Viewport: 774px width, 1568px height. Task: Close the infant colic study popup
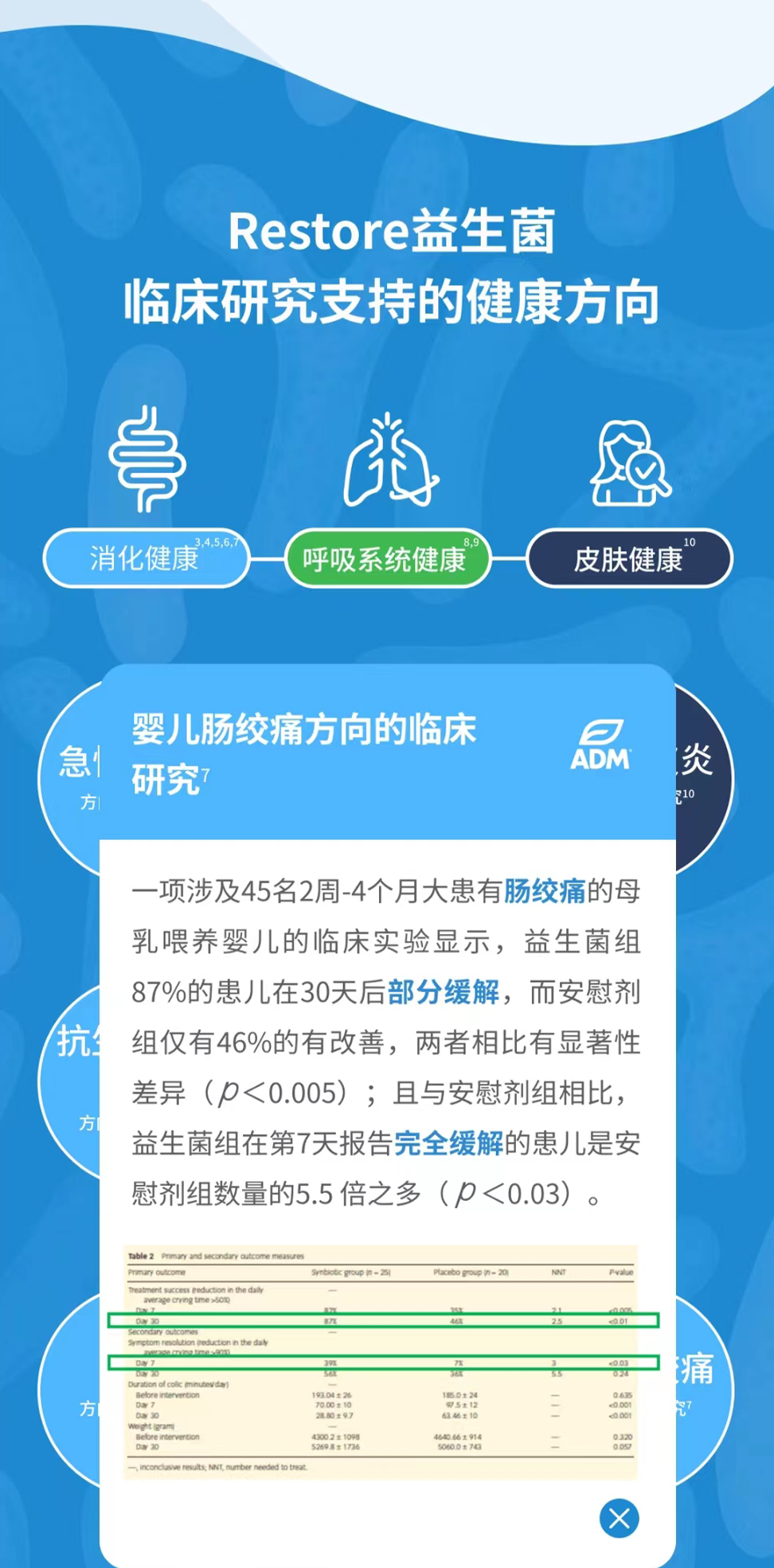coord(619,1518)
